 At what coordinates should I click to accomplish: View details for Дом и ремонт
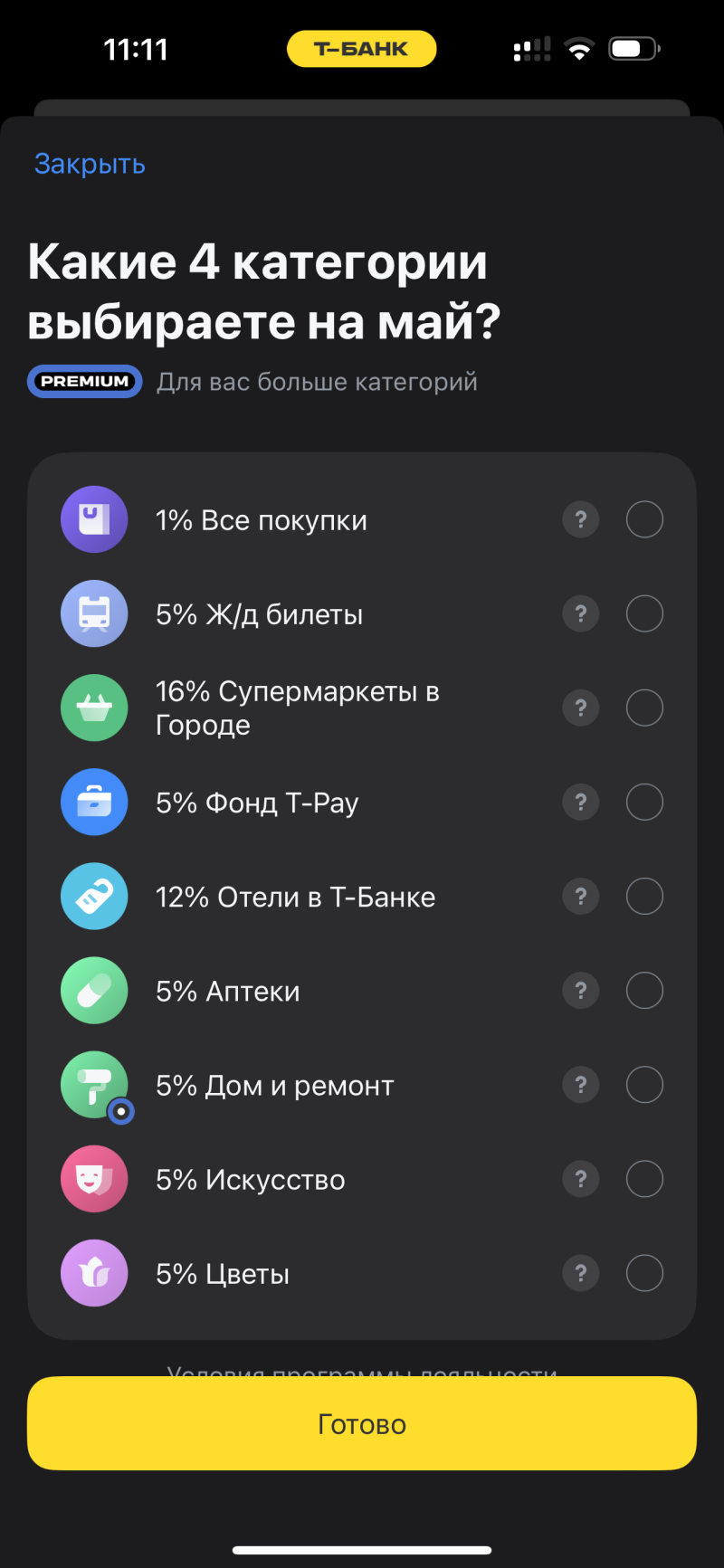[x=581, y=1085]
